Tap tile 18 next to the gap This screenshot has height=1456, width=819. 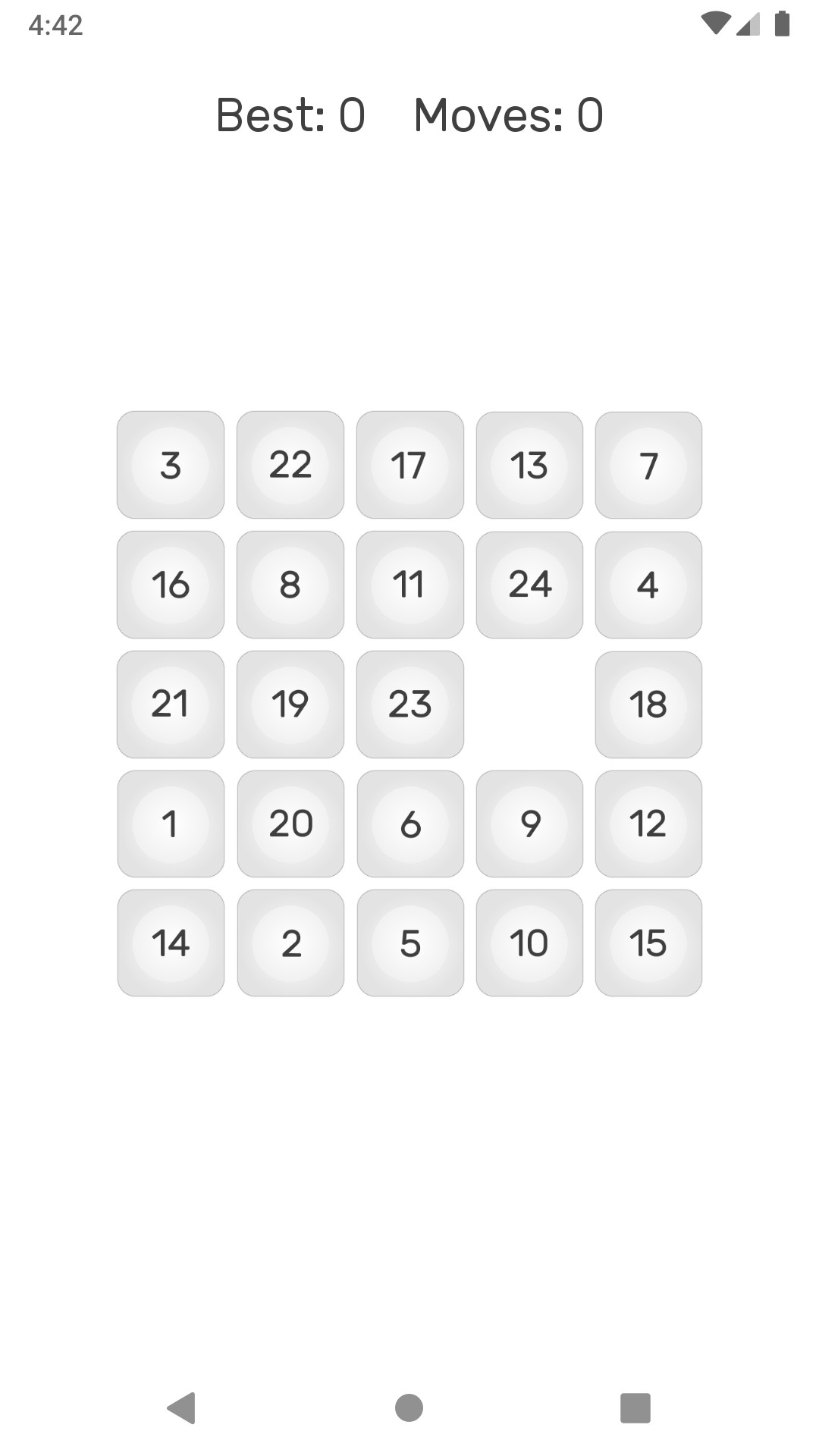(648, 704)
